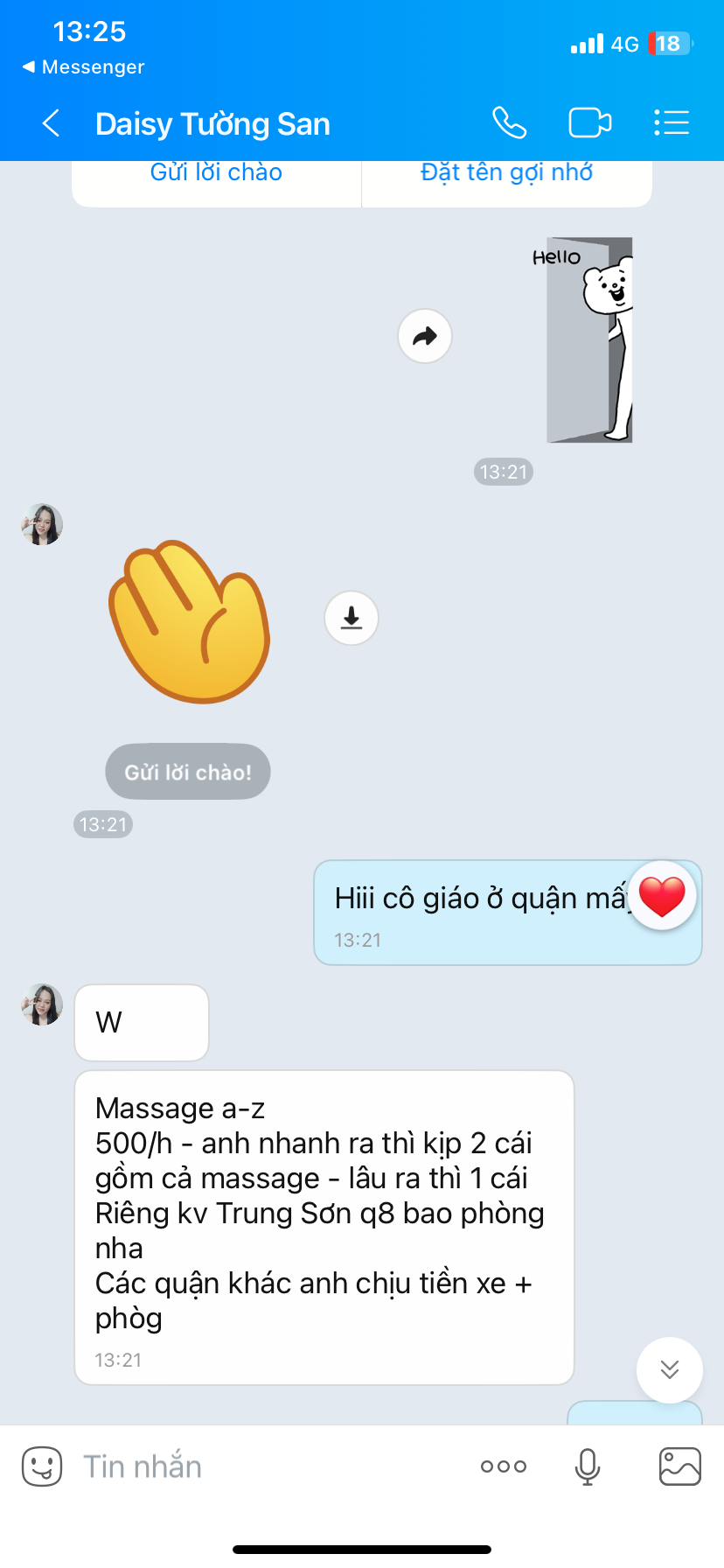Image resolution: width=724 pixels, height=1568 pixels.
Task: Tap the Gửi lời chào option at top
Action: pos(216,173)
